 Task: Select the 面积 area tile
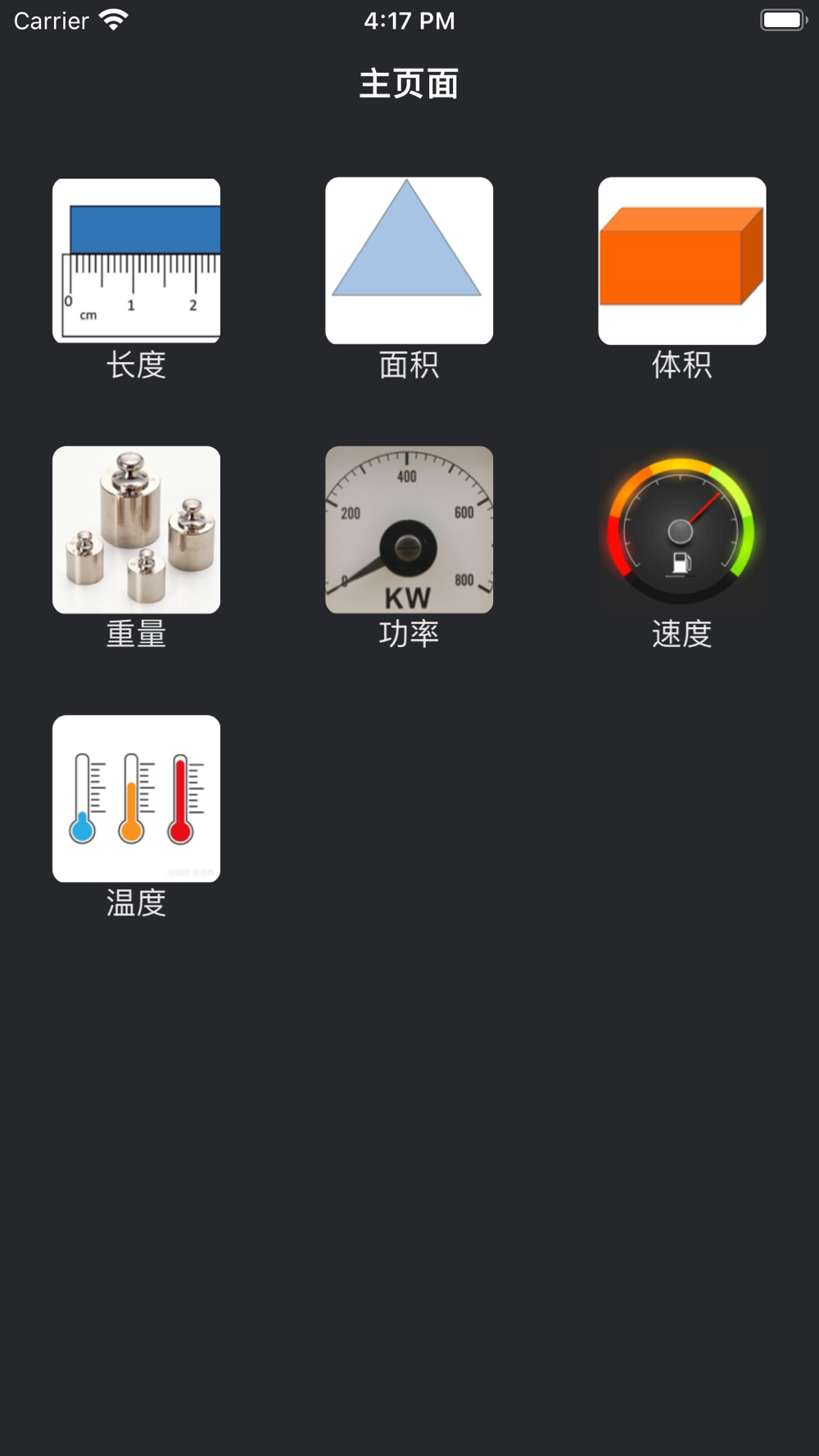pyautogui.click(x=409, y=260)
